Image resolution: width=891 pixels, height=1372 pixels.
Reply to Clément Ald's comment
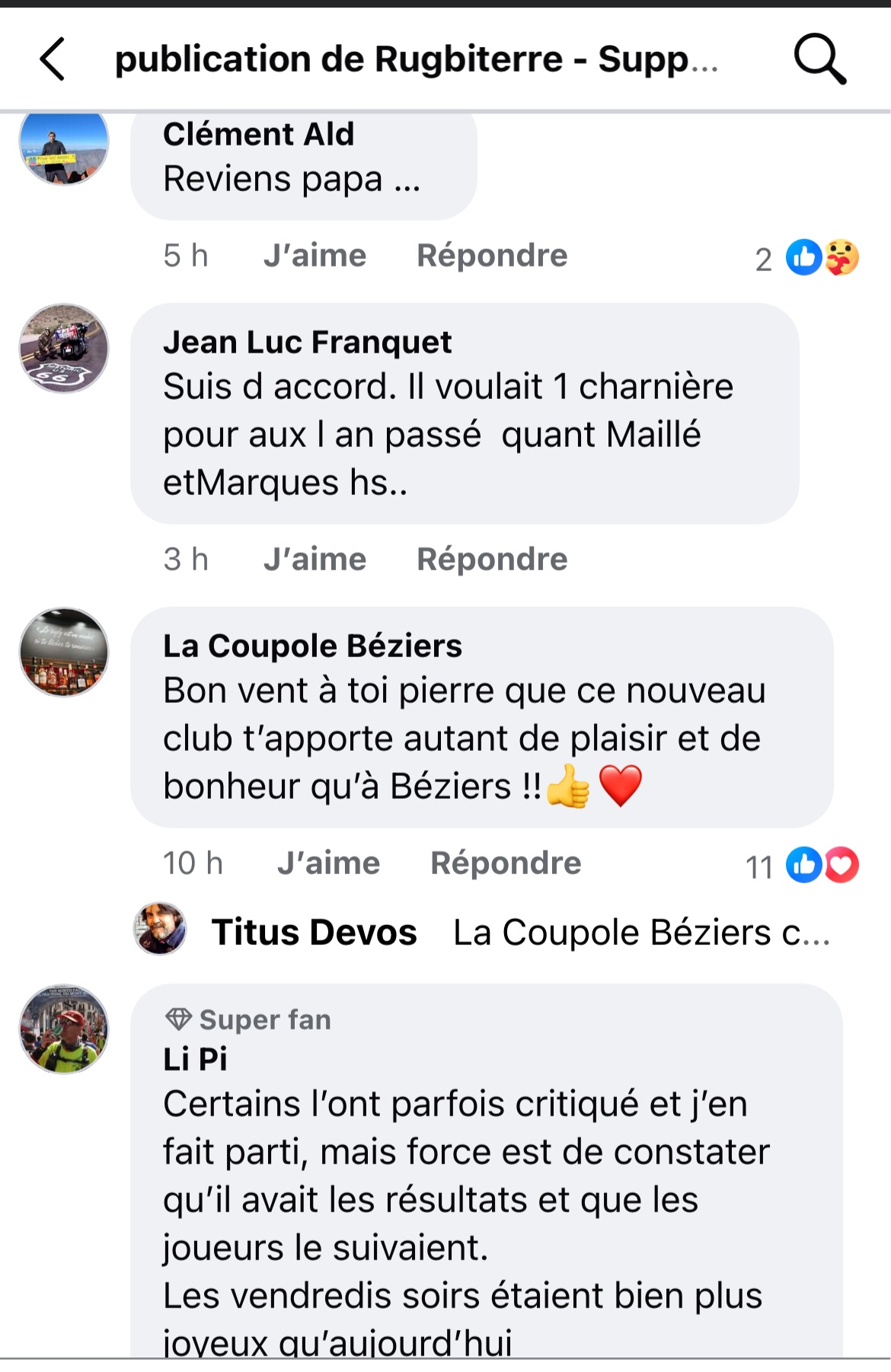click(492, 256)
